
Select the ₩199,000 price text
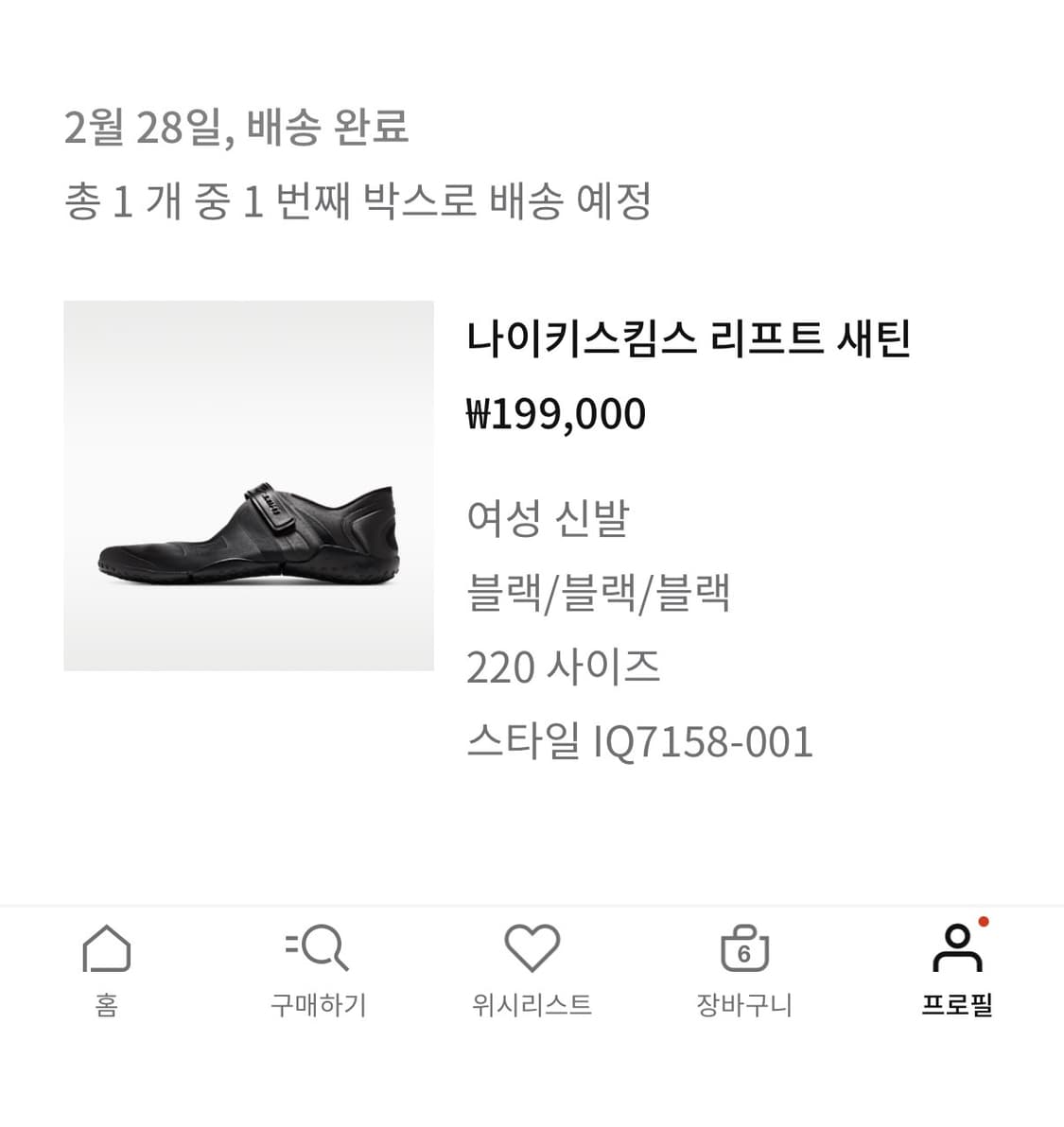[558, 412]
